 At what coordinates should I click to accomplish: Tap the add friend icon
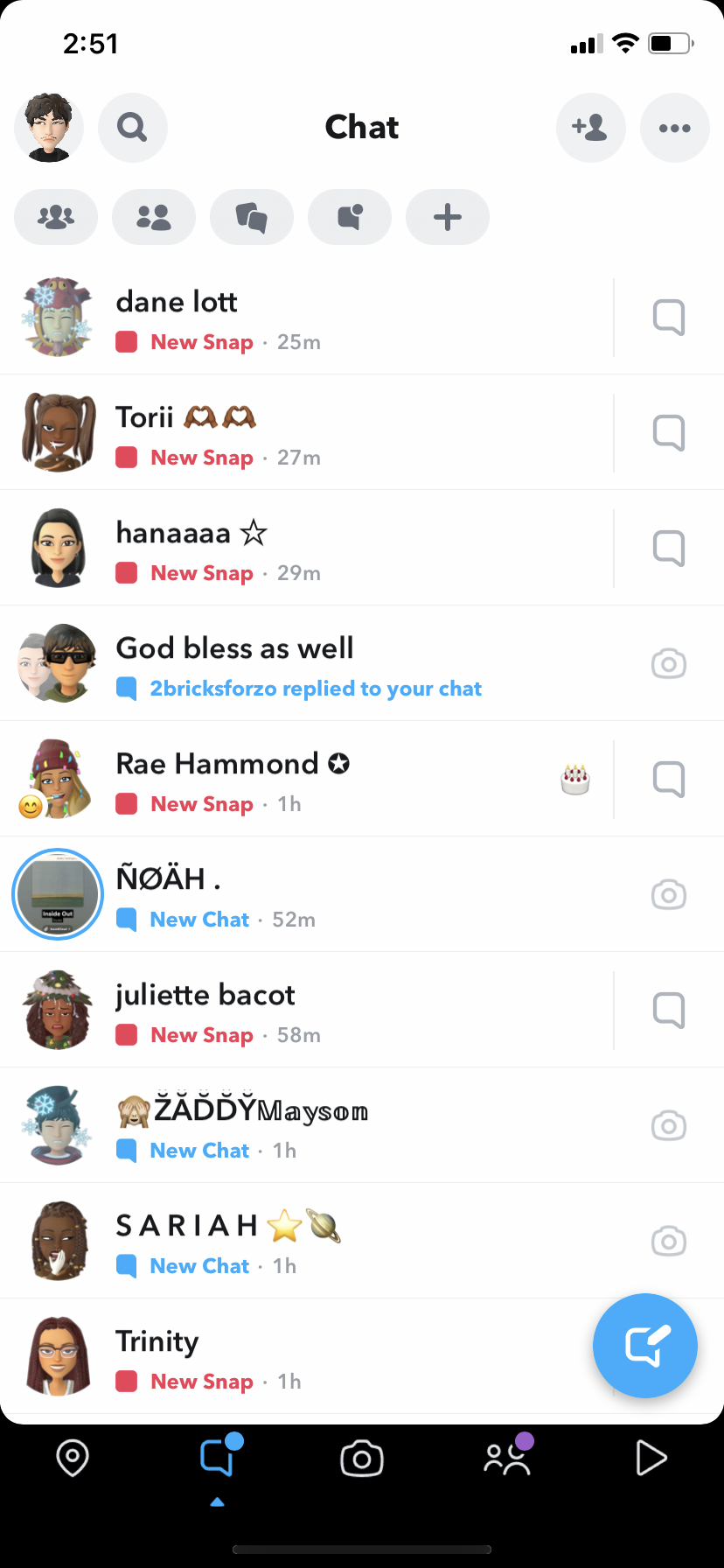tap(591, 128)
